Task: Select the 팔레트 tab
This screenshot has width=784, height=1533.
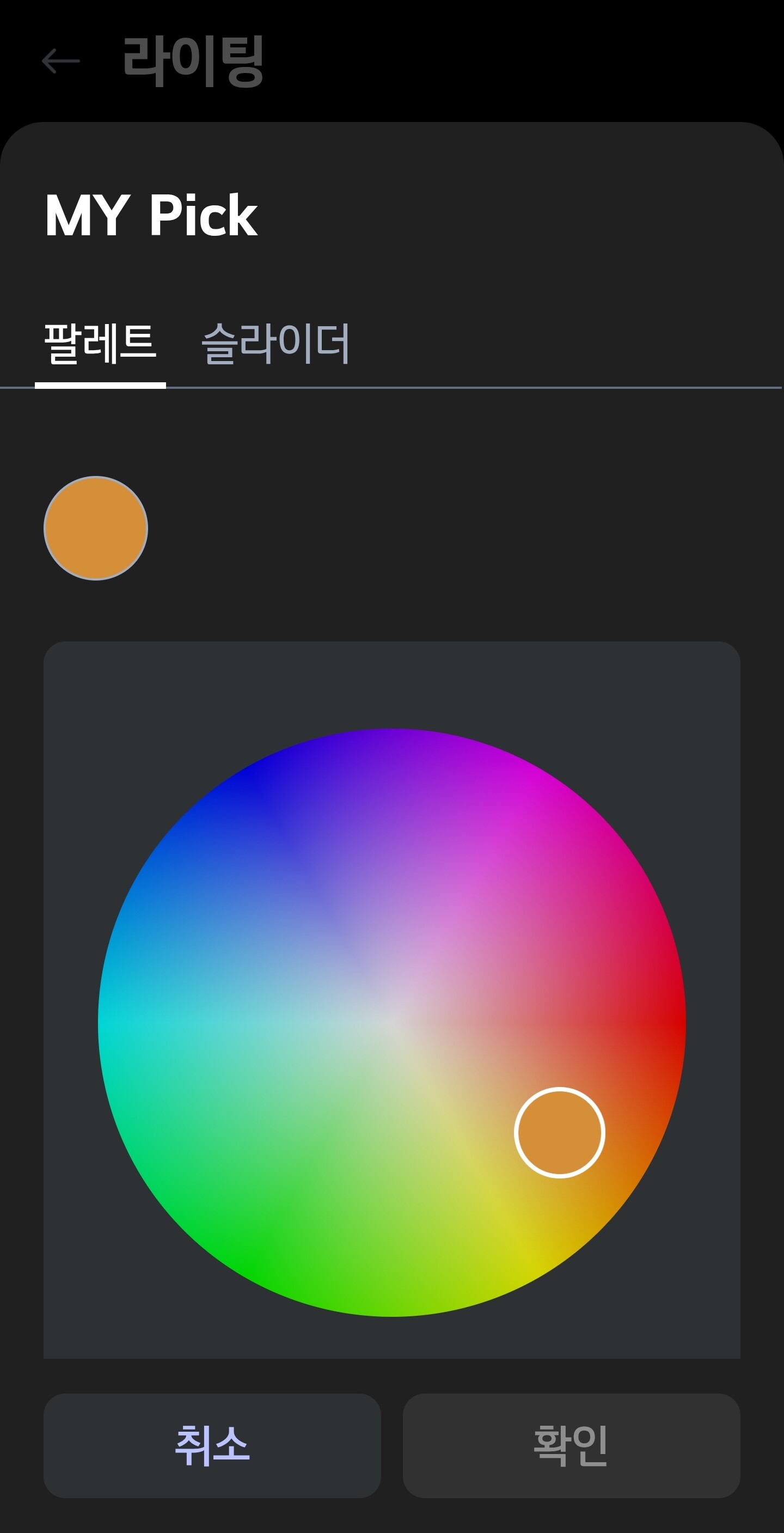Action: tap(100, 344)
